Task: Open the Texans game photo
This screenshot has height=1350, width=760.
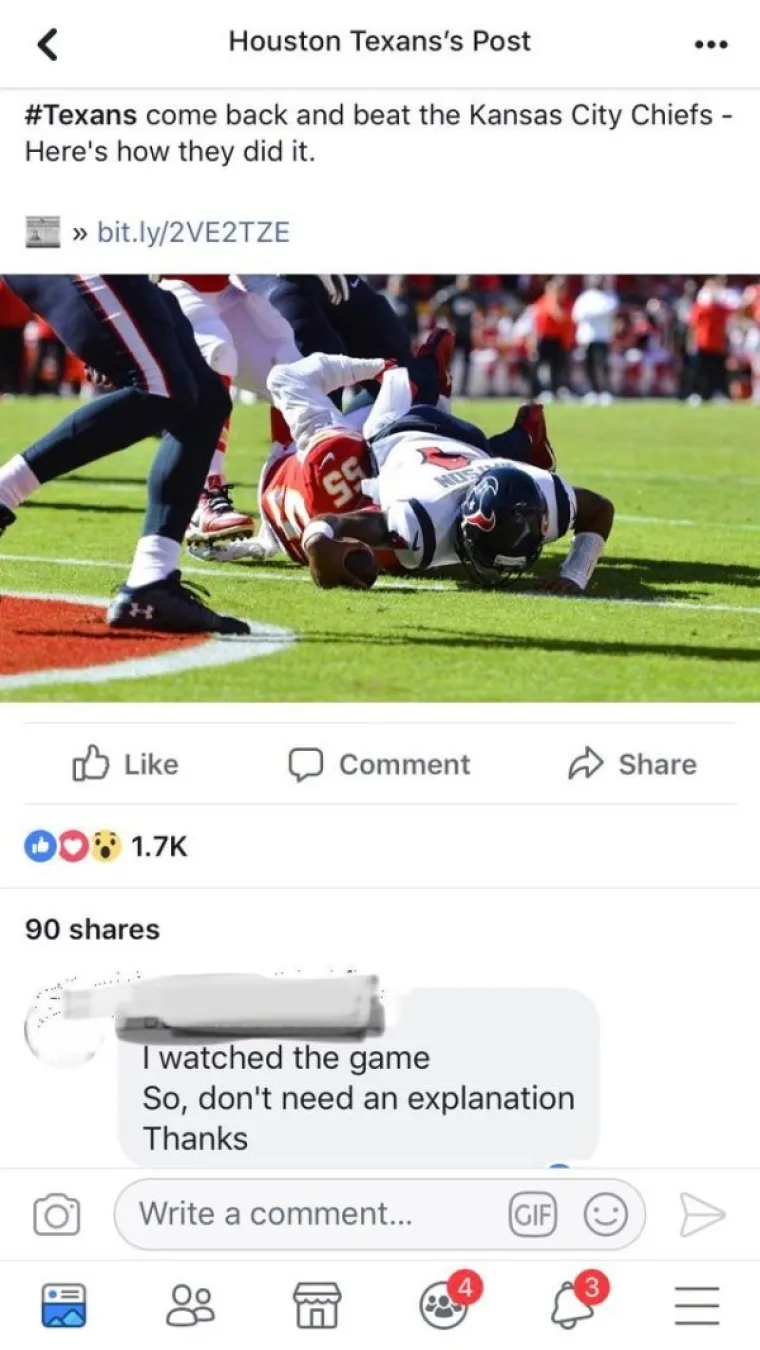Action: tap(380, 487)
